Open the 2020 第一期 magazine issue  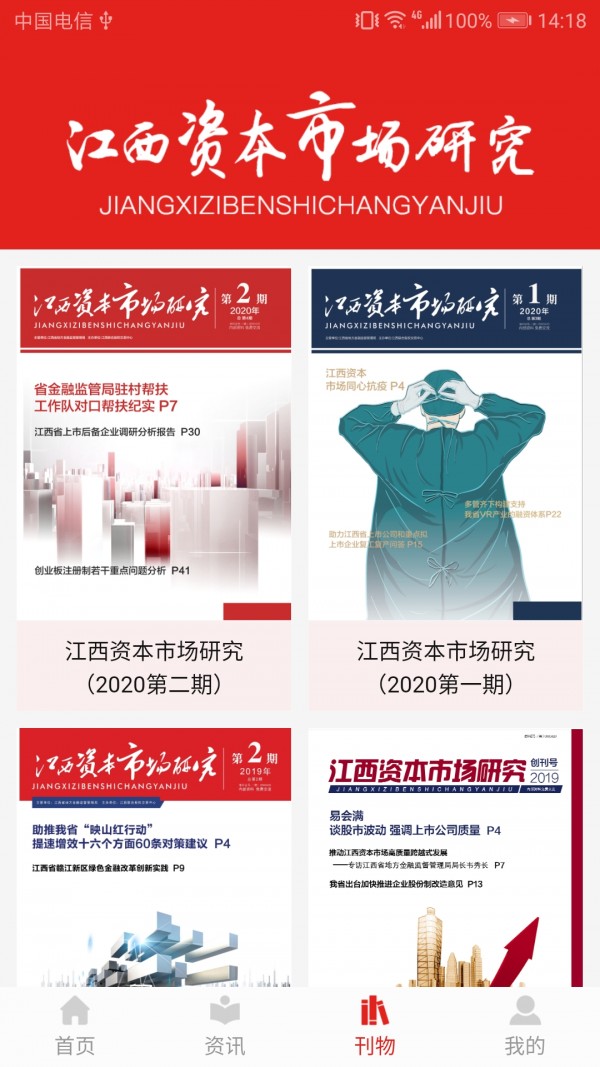pyautogui.click(x=446, y=445)
